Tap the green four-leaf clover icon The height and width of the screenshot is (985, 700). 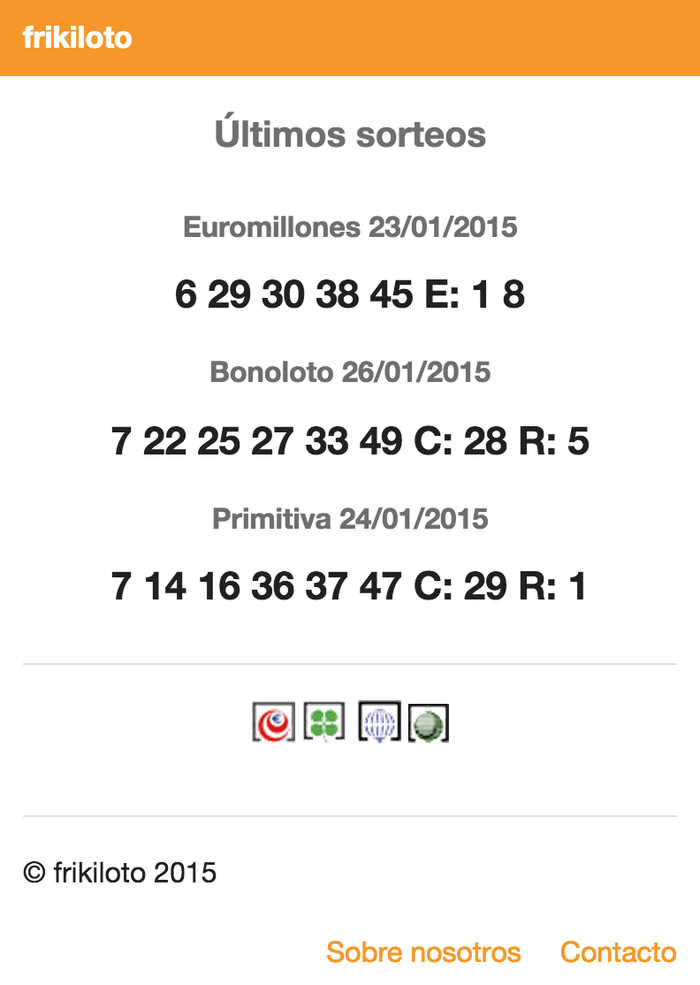pyautogui.click(x=324, y=721)
